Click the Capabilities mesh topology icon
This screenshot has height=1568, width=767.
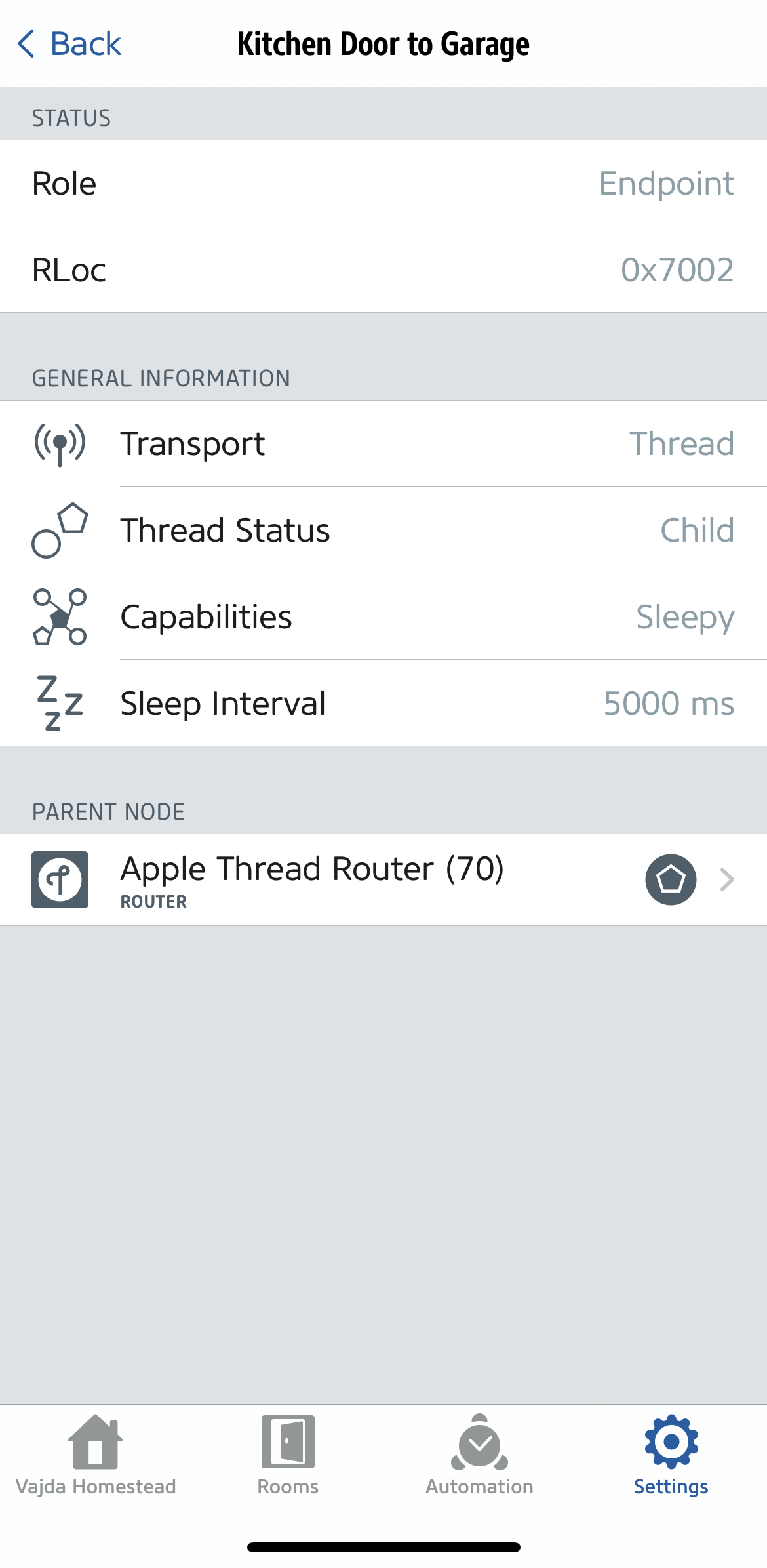(x=59, y=616)
